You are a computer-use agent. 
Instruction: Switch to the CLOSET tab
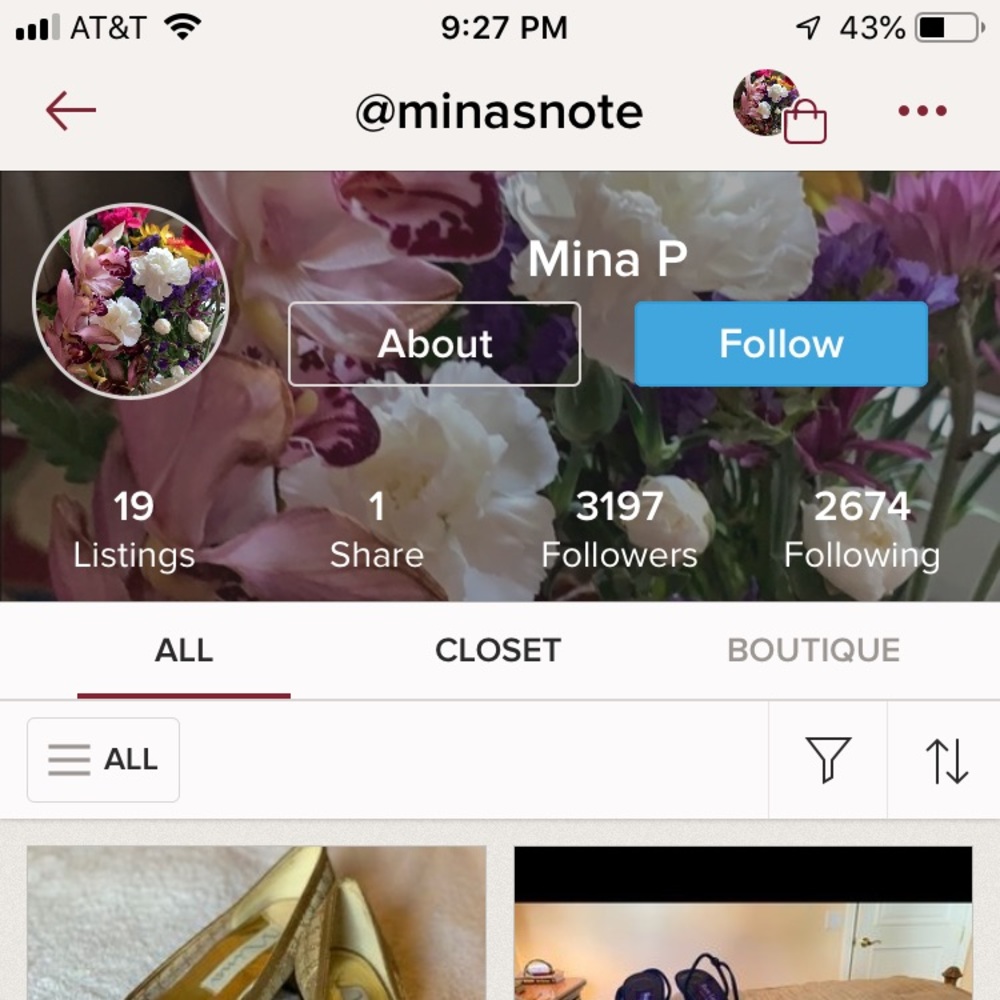497,650
